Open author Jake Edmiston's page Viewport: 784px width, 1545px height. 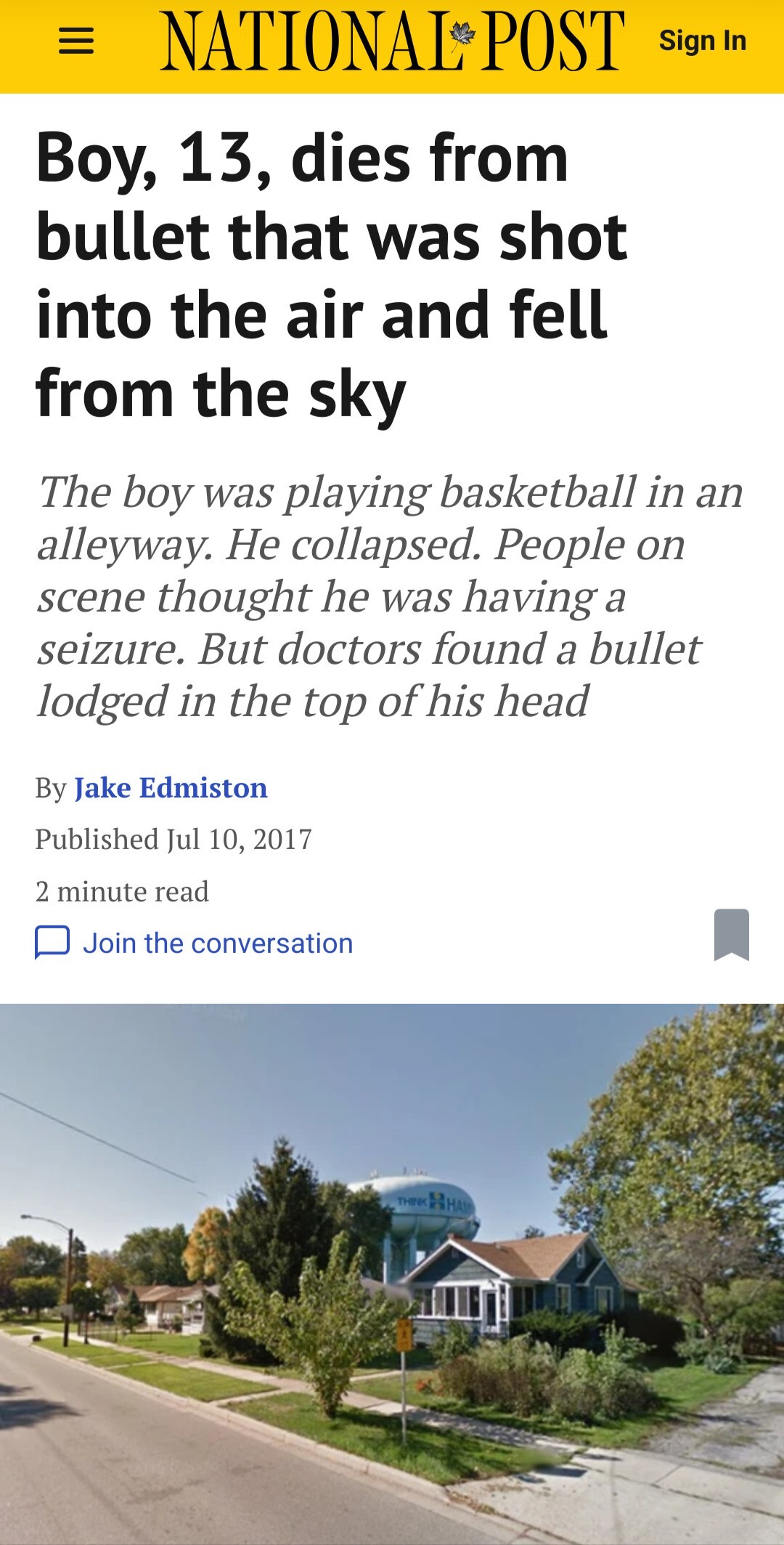click(171, 787)
